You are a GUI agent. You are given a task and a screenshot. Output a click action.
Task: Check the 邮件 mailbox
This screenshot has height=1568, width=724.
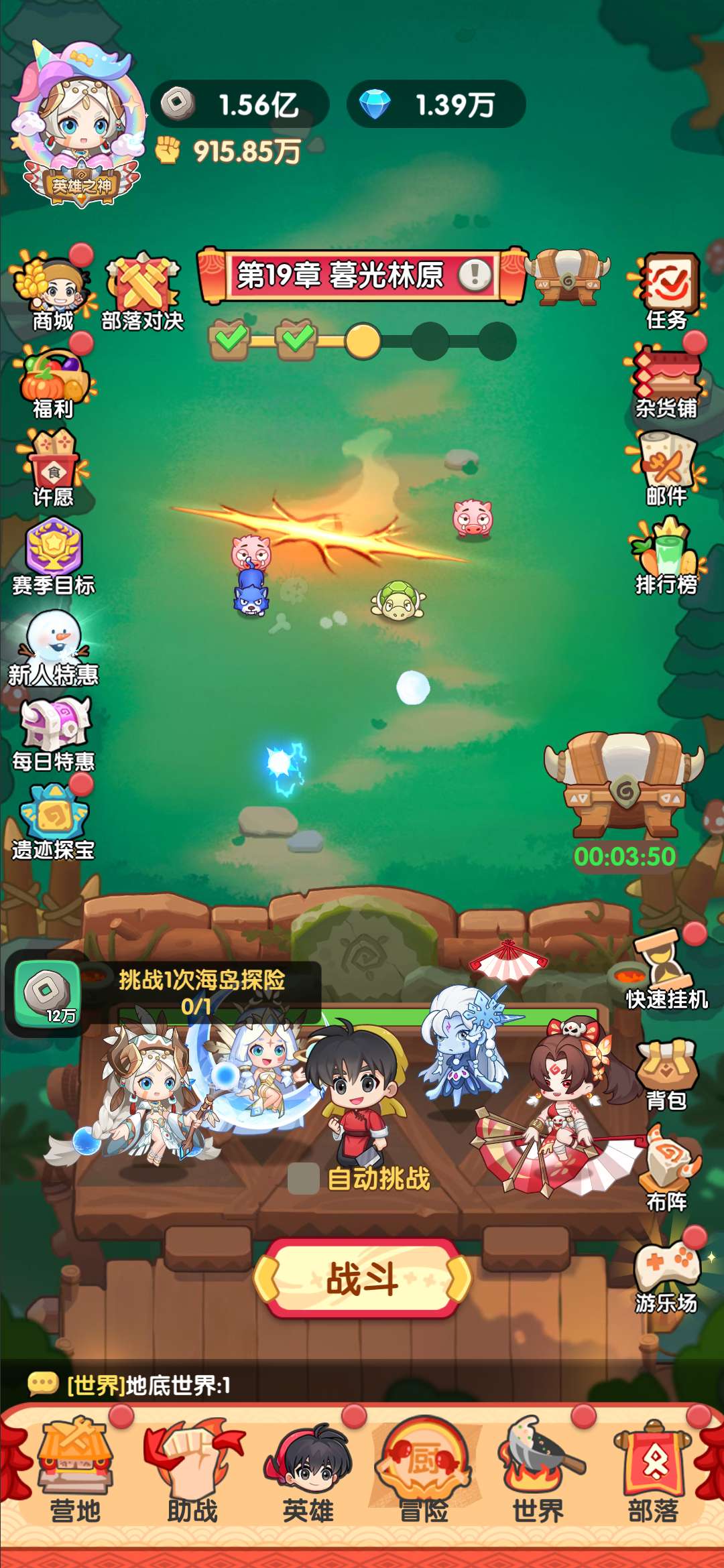[x=666, y=469]
